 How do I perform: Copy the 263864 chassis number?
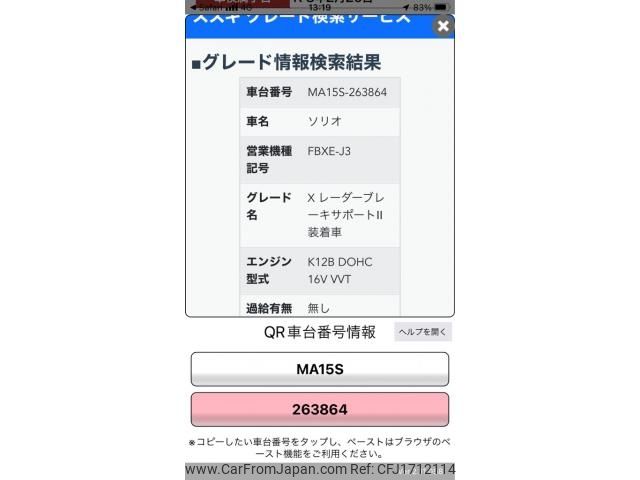point(320,410)
